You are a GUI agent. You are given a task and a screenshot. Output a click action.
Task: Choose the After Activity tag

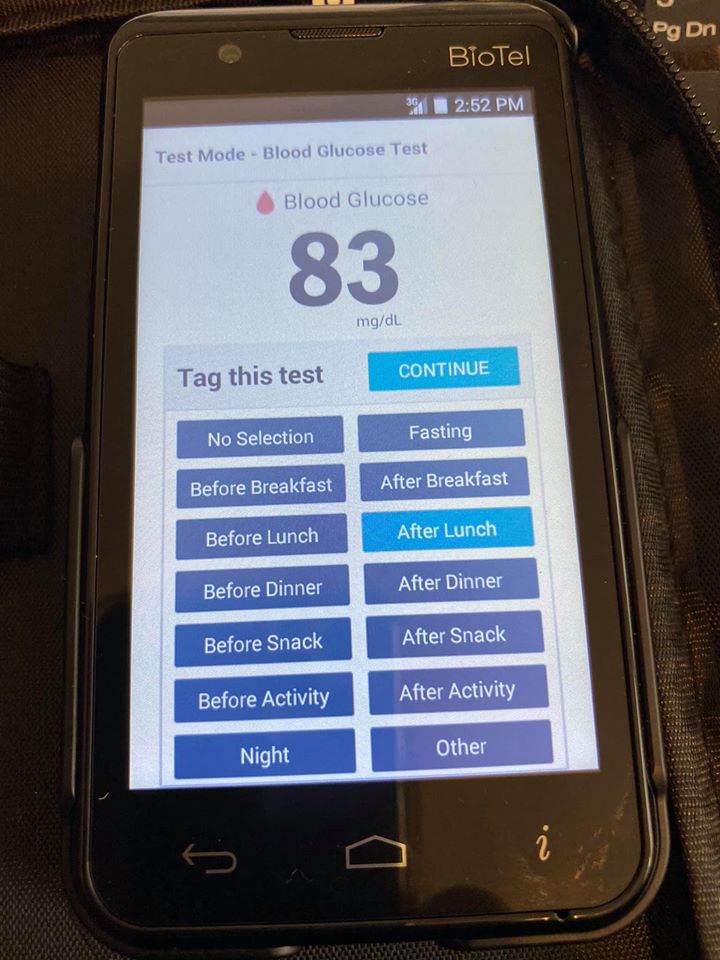click(x=457, y=691)
